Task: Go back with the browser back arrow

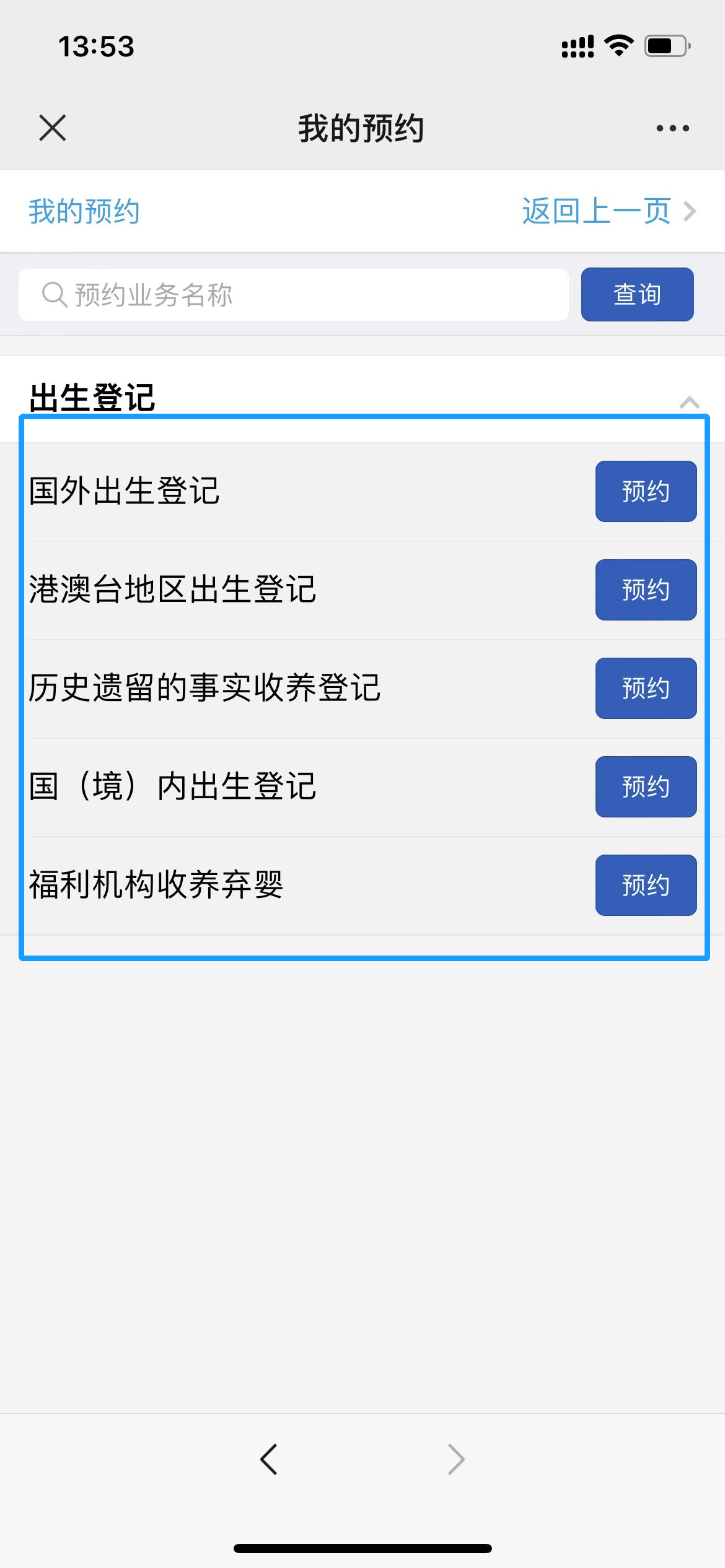Action: tap(269, 1459)
